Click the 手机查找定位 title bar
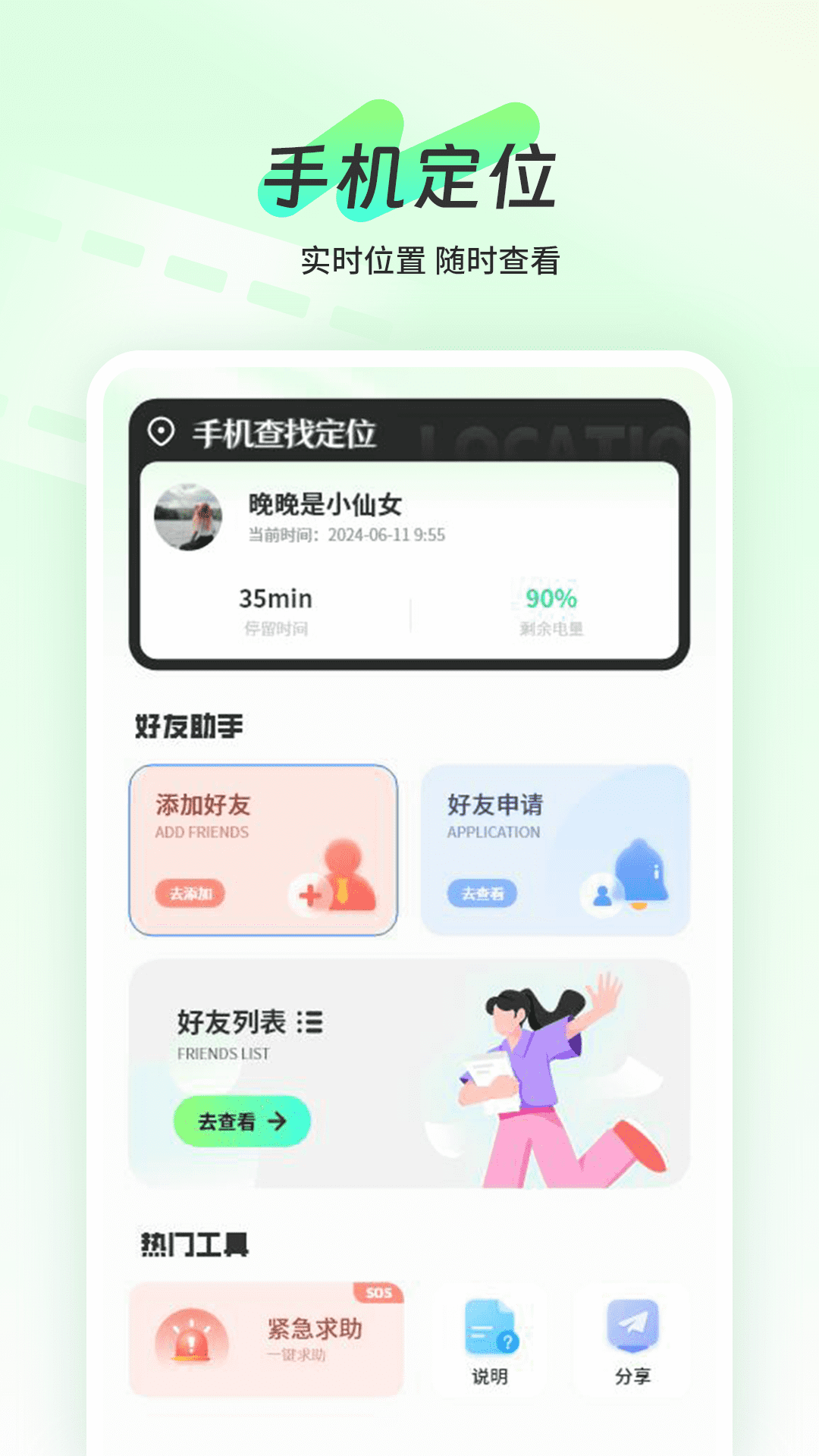The height and width of the screenshot is (1456, 819). point(288,432)
